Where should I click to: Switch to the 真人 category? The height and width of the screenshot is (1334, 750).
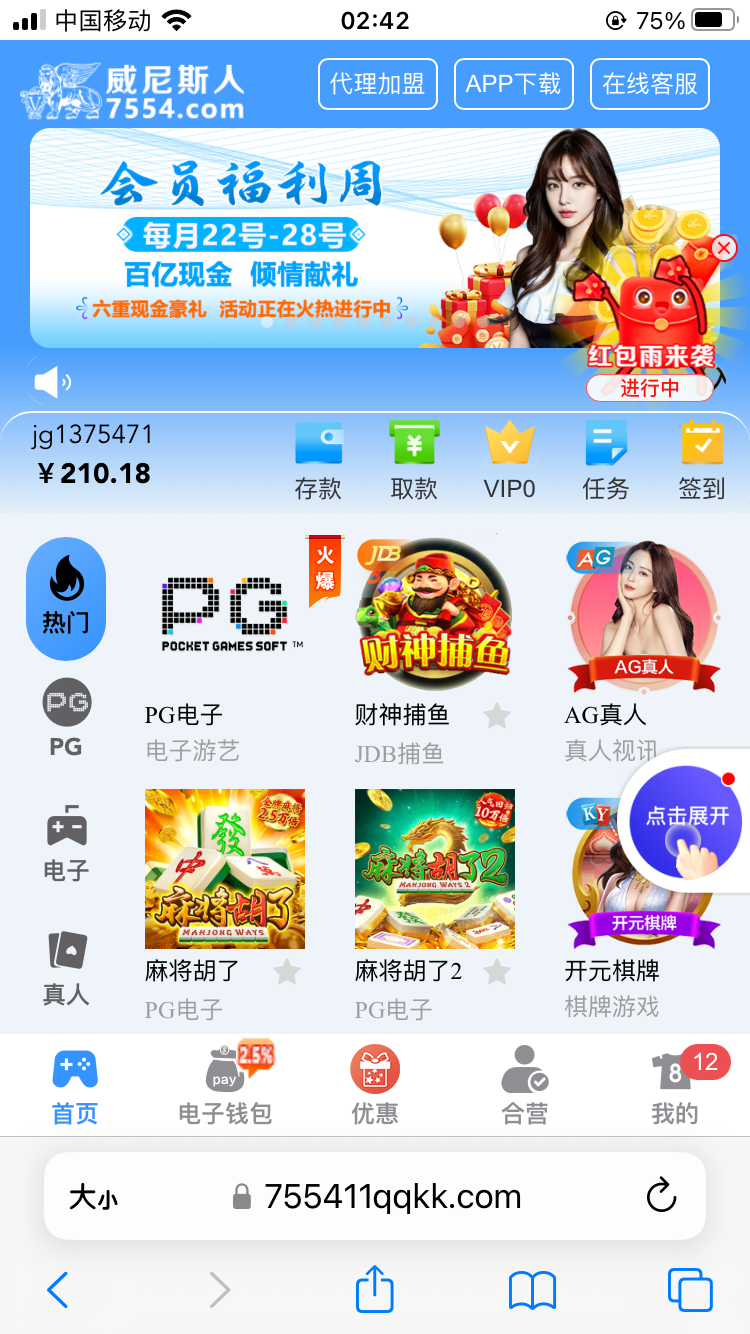point(66,967)
